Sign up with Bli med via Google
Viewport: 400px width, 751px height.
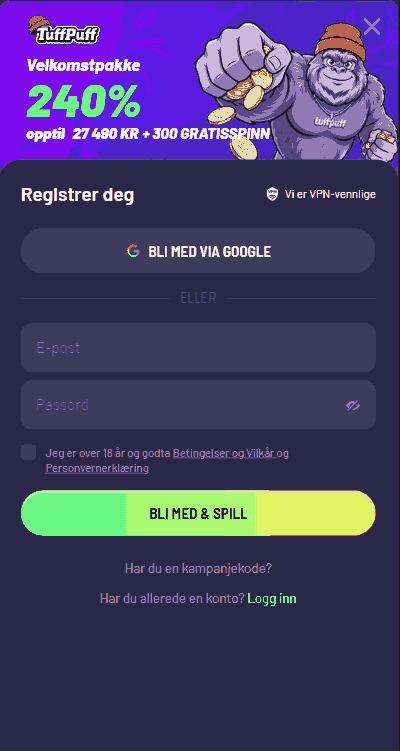coord(198,251)
